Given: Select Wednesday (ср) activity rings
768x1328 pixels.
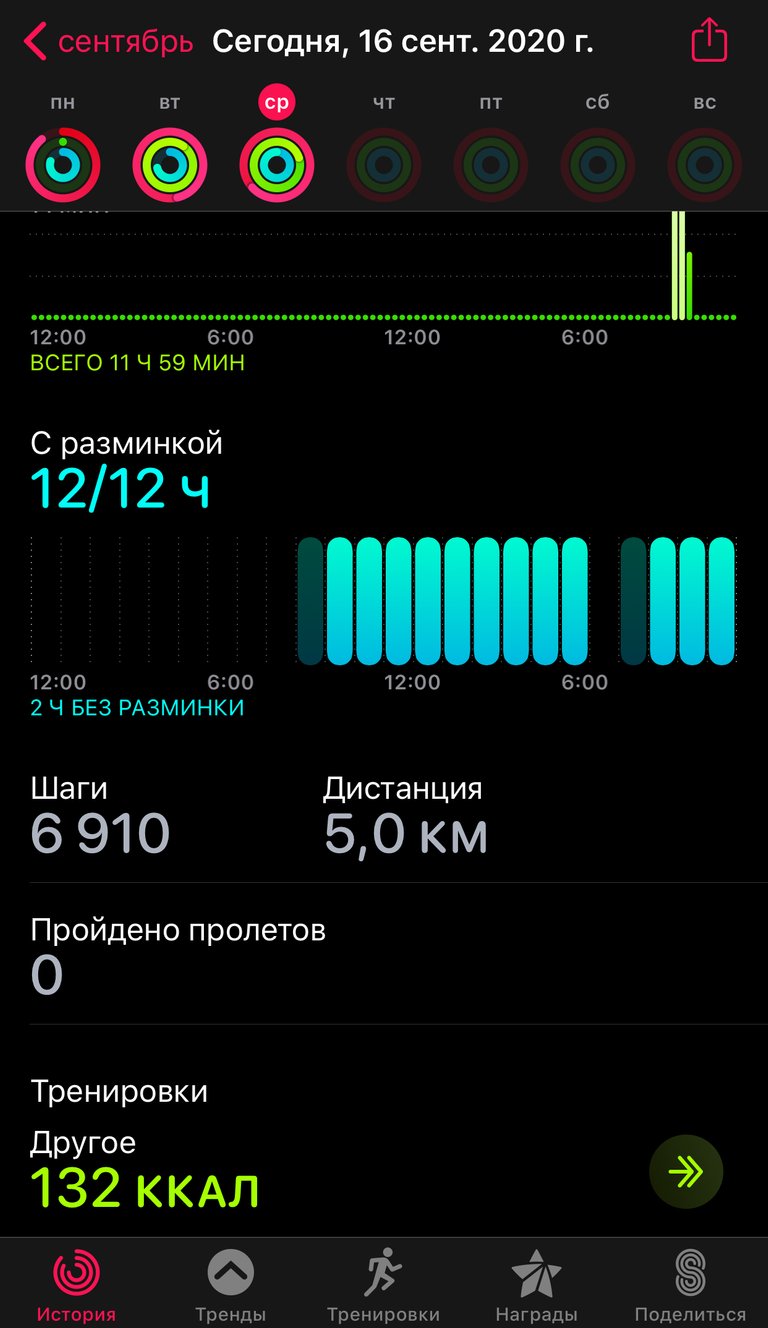Looking at the screenshot, I should [x=277, y=164].
